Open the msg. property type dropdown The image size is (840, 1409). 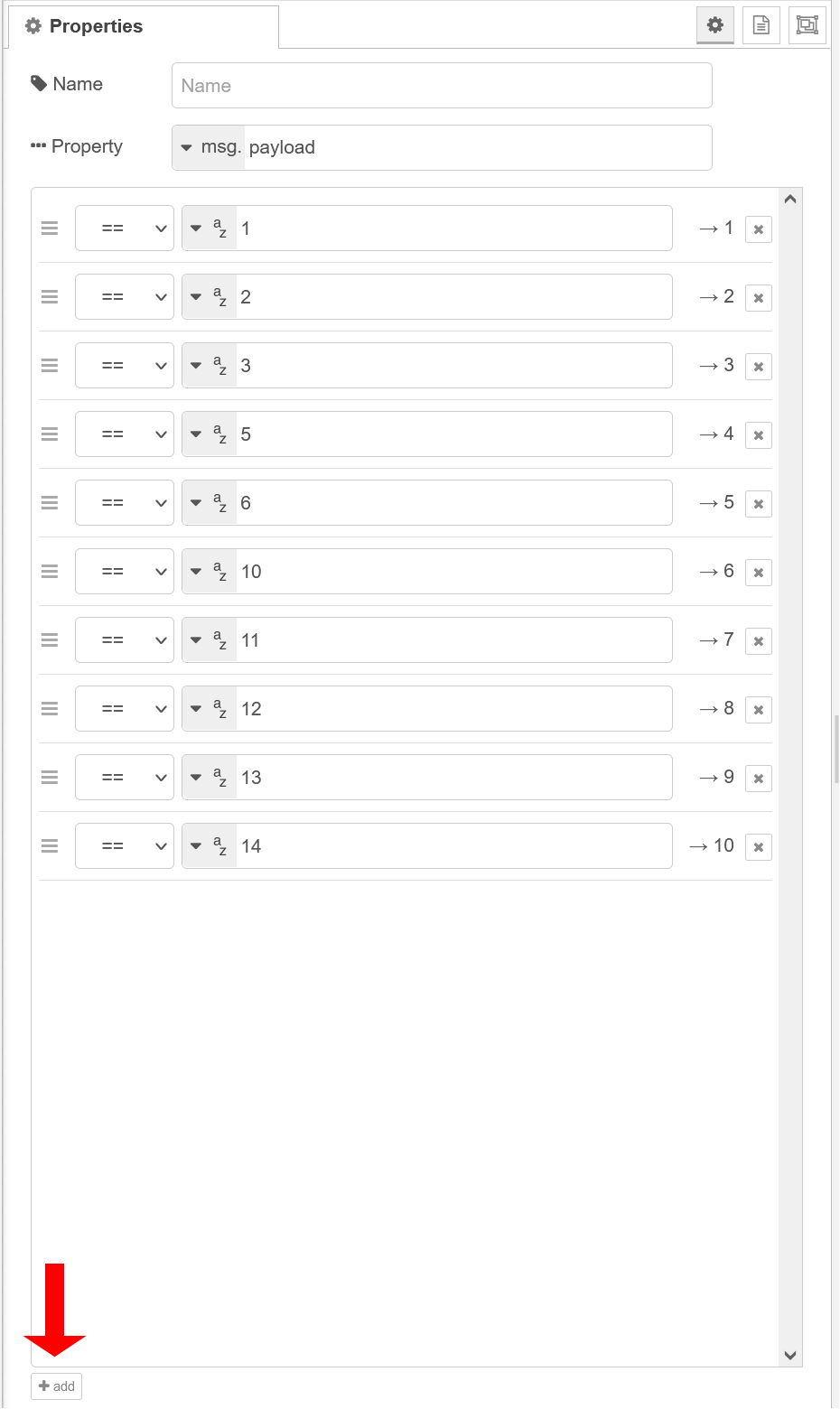(x=209, y=147)
